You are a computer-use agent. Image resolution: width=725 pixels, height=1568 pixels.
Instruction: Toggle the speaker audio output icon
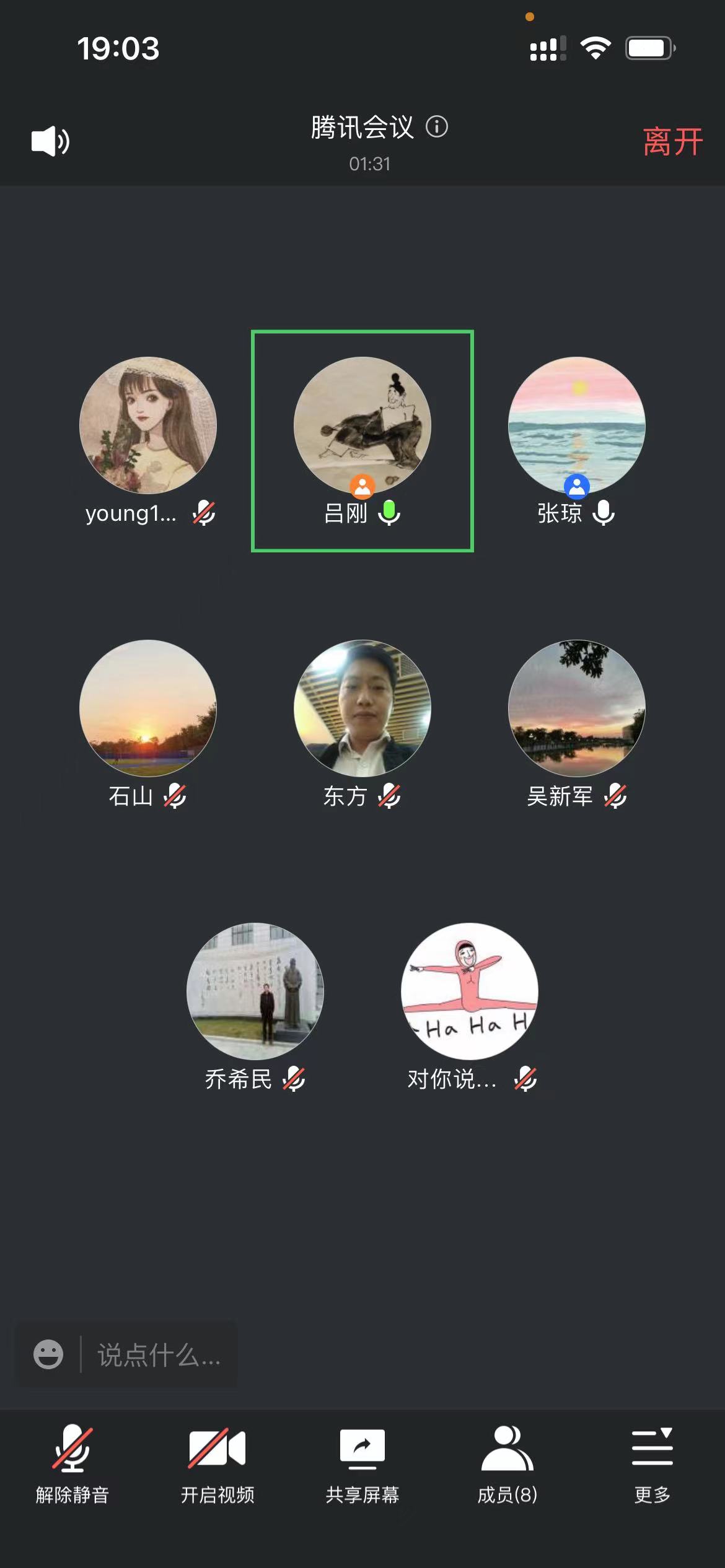point(50,141)
